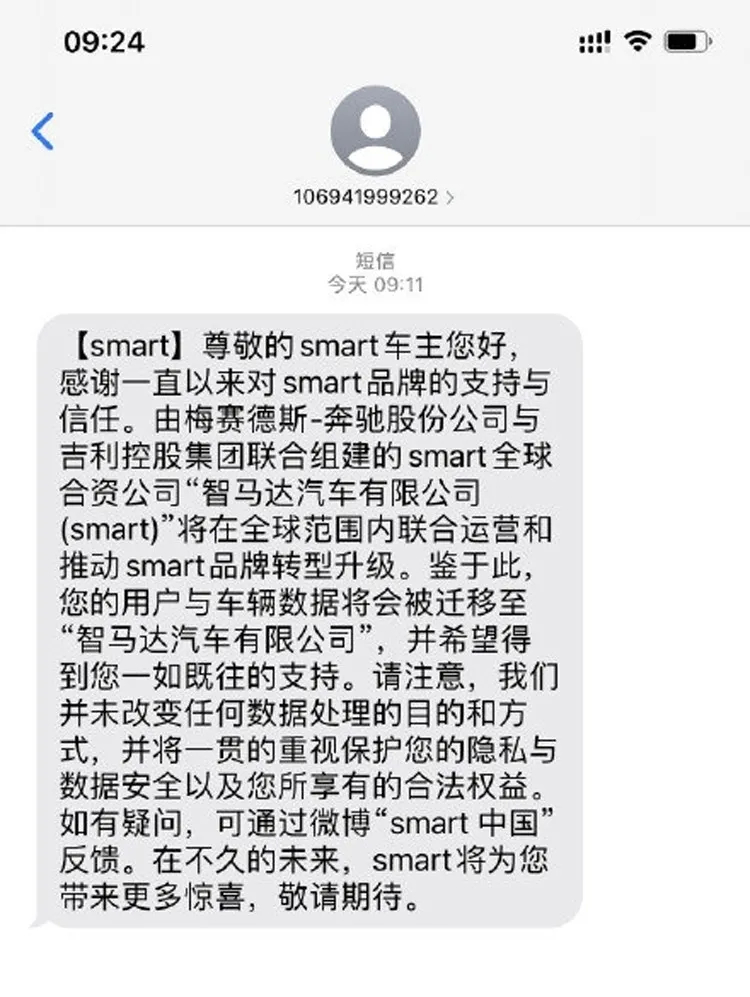
Task: Tap the 短信 label above the message
Action: point(374,258)
